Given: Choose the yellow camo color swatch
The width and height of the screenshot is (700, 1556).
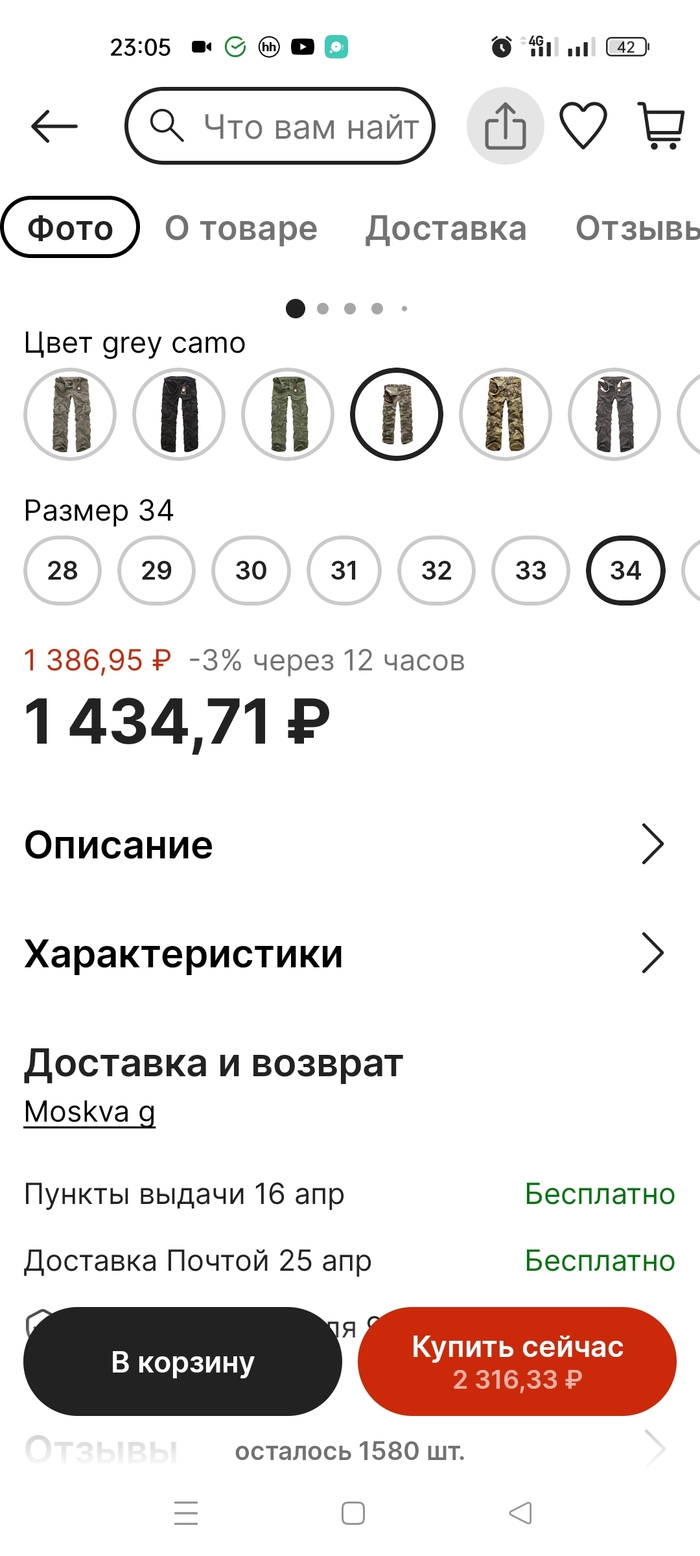Looking at the screenshot, I should [505, 413].
